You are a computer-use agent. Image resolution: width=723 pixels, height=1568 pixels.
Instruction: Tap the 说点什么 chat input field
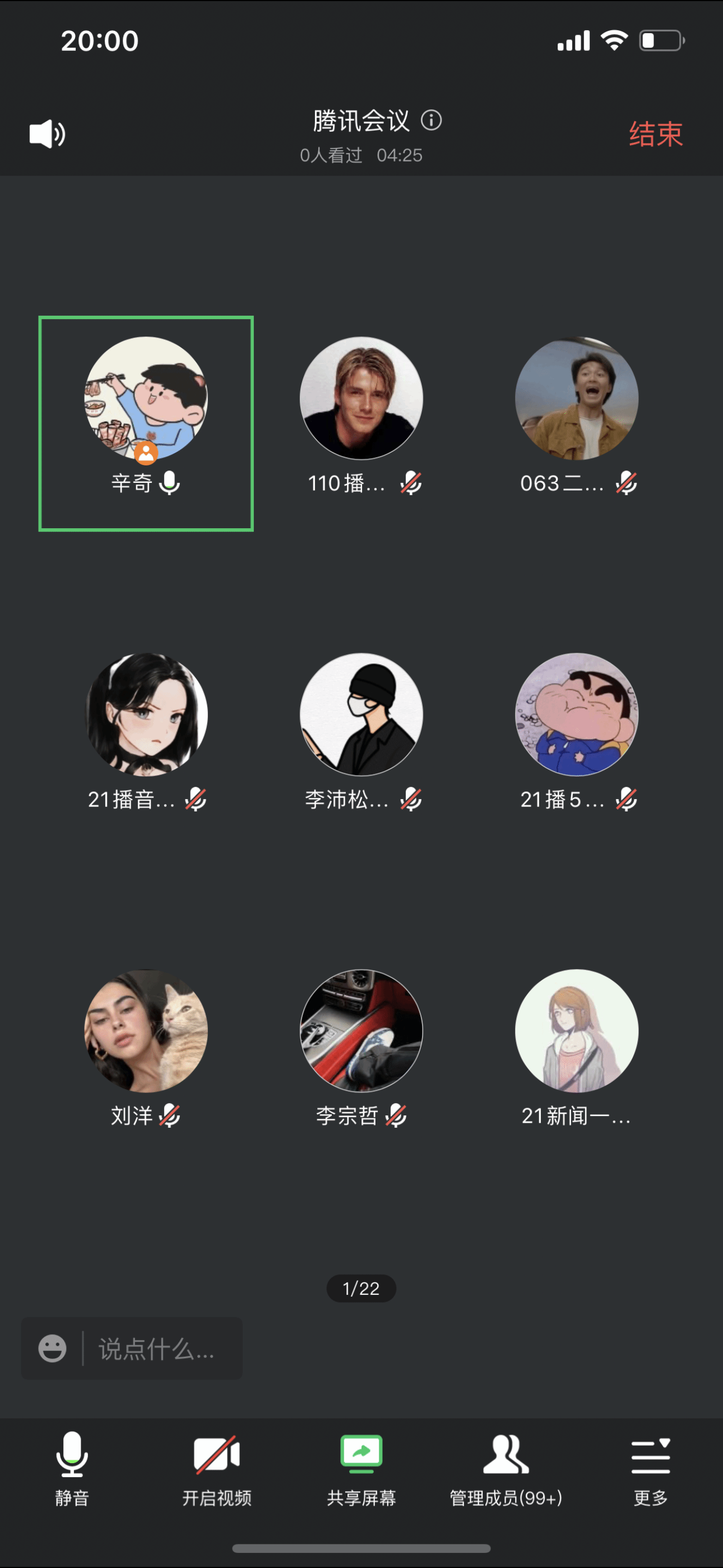pyautogui.click(x=157, y=1348)
